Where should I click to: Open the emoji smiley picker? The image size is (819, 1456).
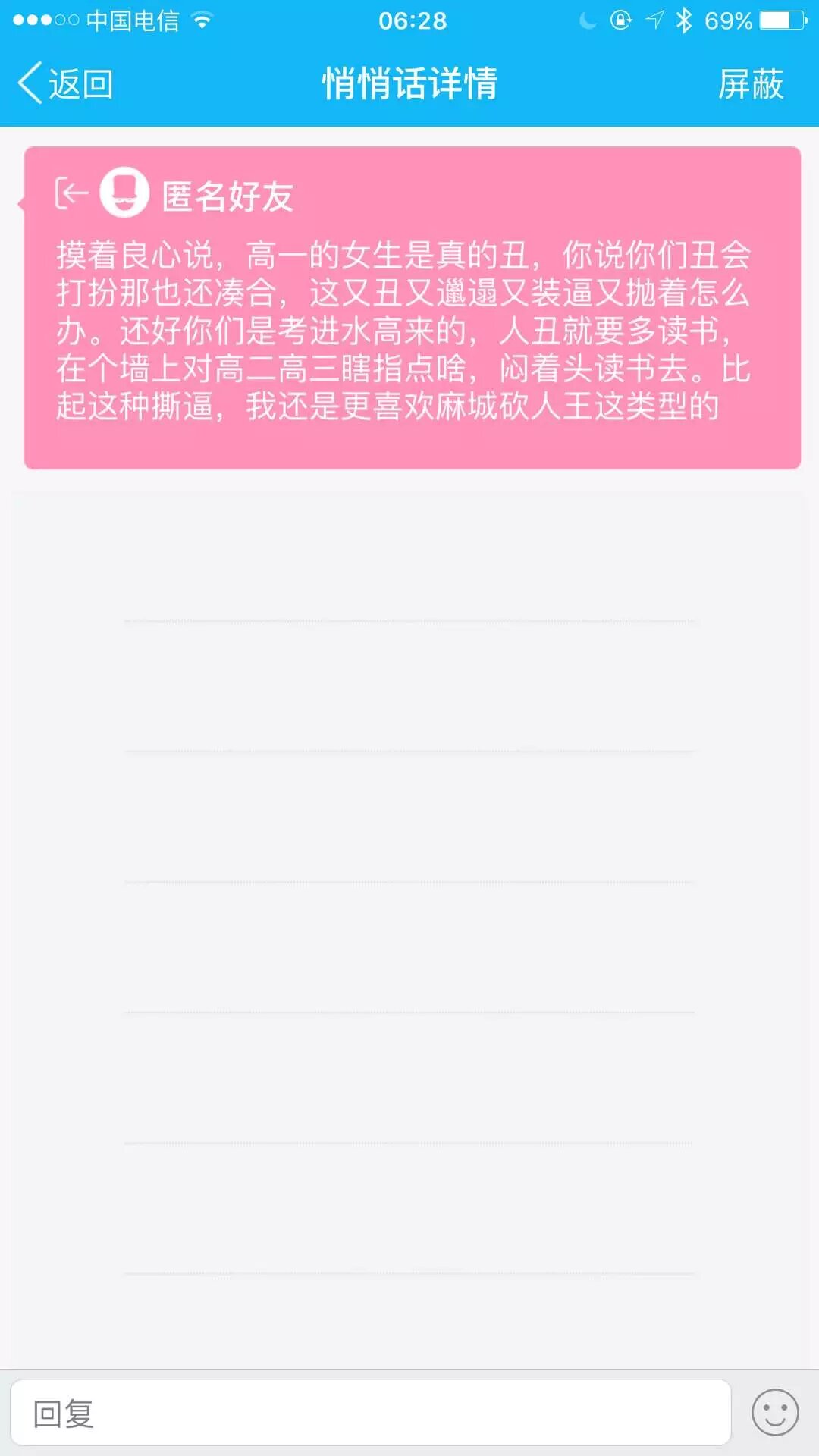(x=774, y=1413)
